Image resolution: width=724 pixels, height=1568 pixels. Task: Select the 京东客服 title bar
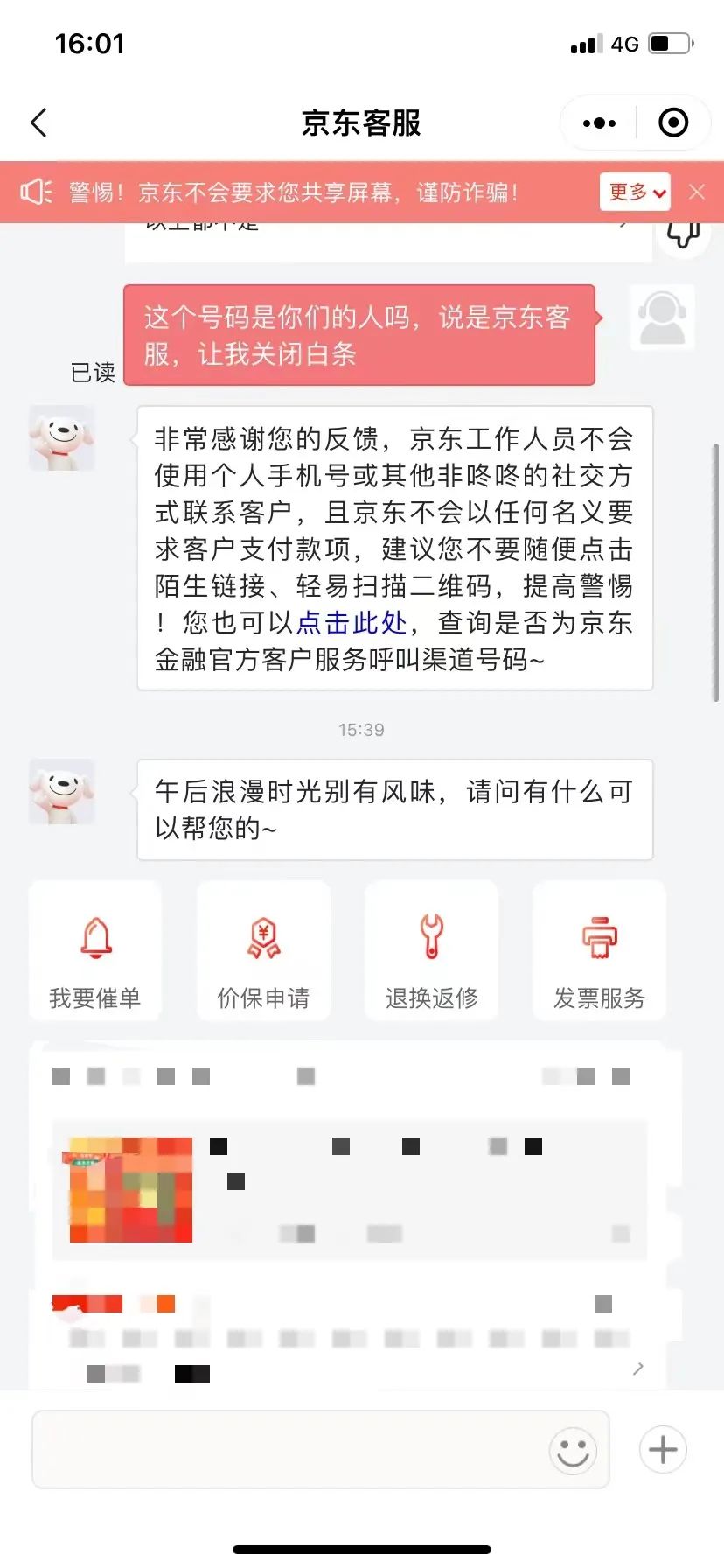point(361,122)
